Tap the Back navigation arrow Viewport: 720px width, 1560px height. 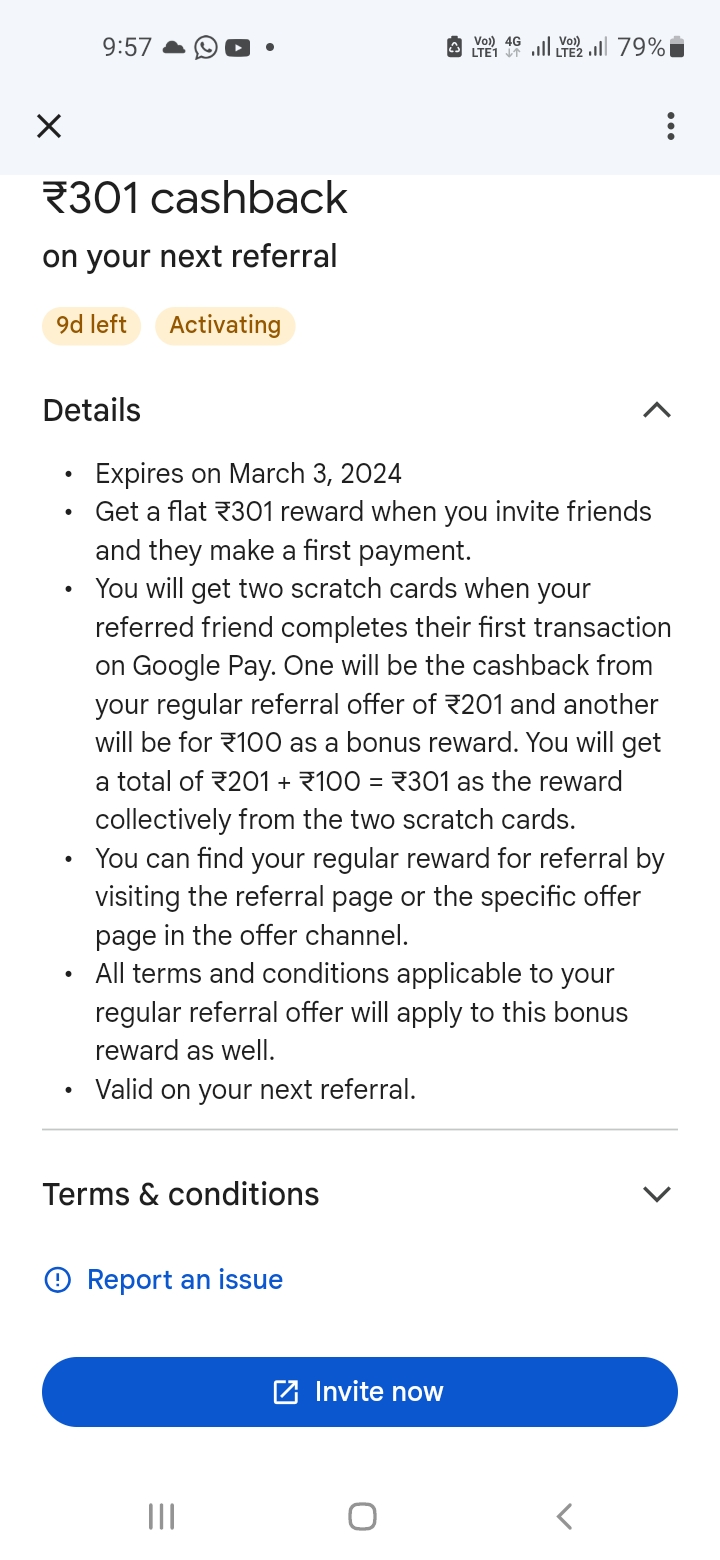click(x=563, y=1516)
